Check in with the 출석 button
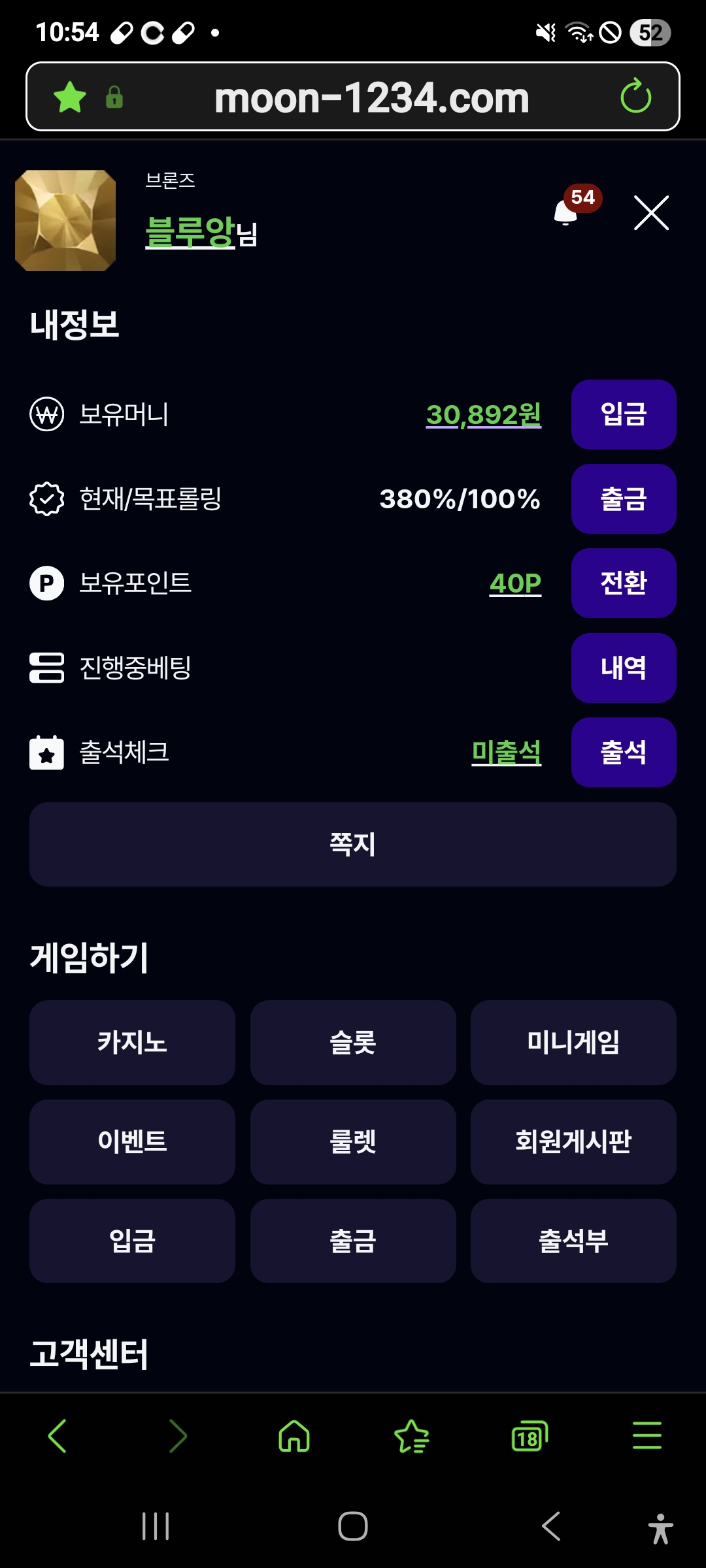This screenshot has height=1568, width=706. (623, 752)
